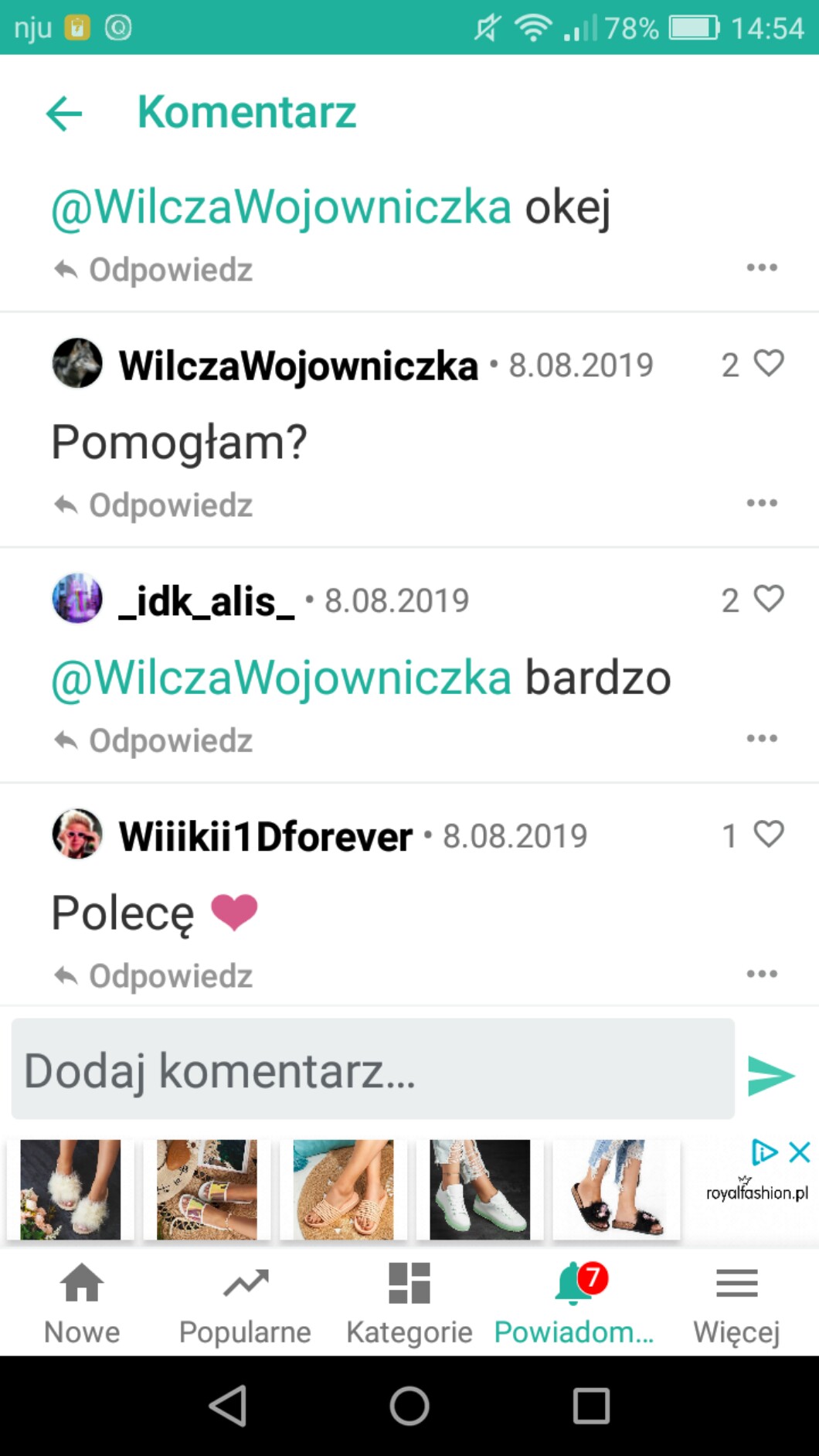Open more options for "Pomogłam?" comment

(x=762, y=503)
